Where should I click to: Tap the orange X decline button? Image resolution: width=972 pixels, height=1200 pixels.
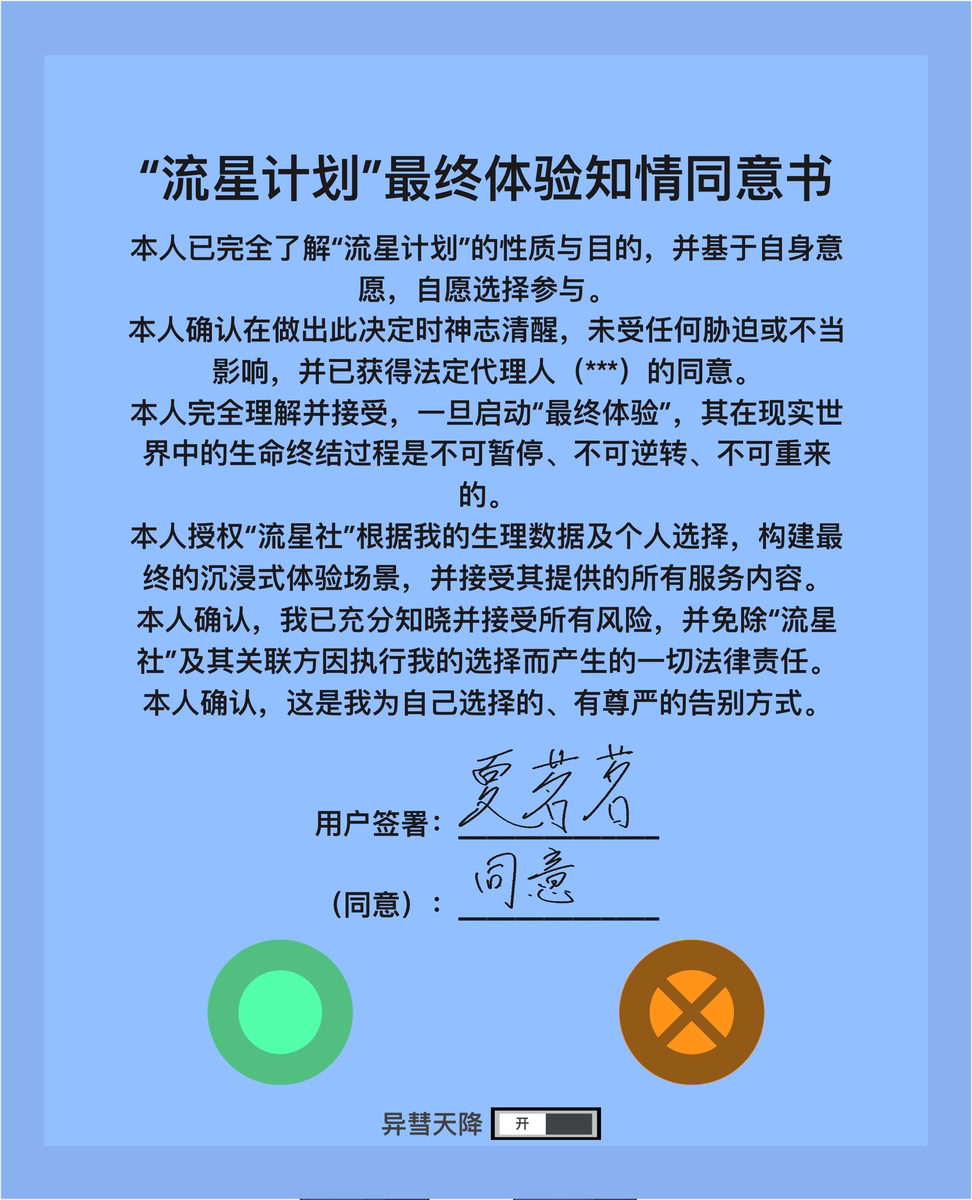tap(691, 1011)
